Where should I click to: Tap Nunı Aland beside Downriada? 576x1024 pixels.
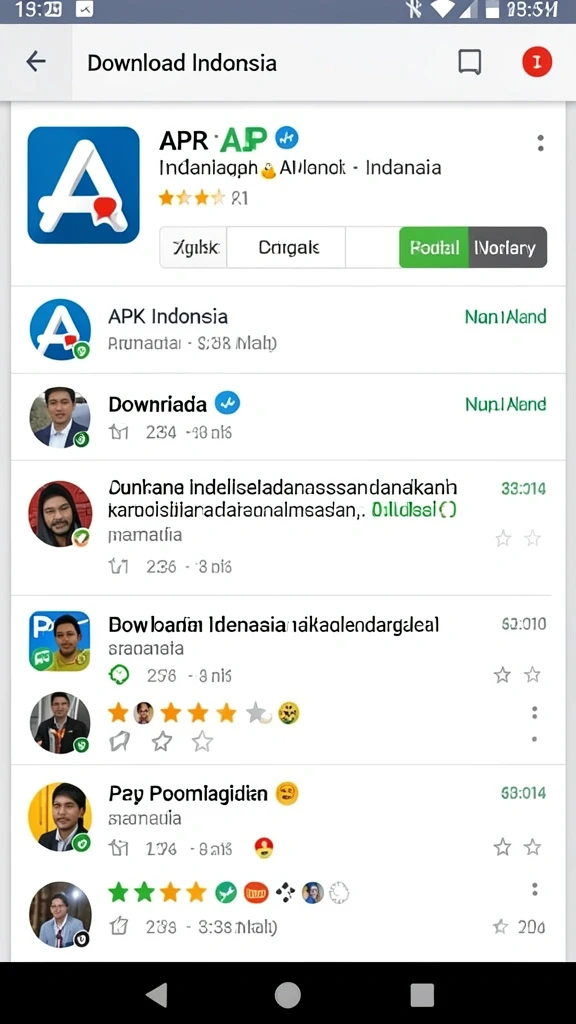tap(505, 404)
